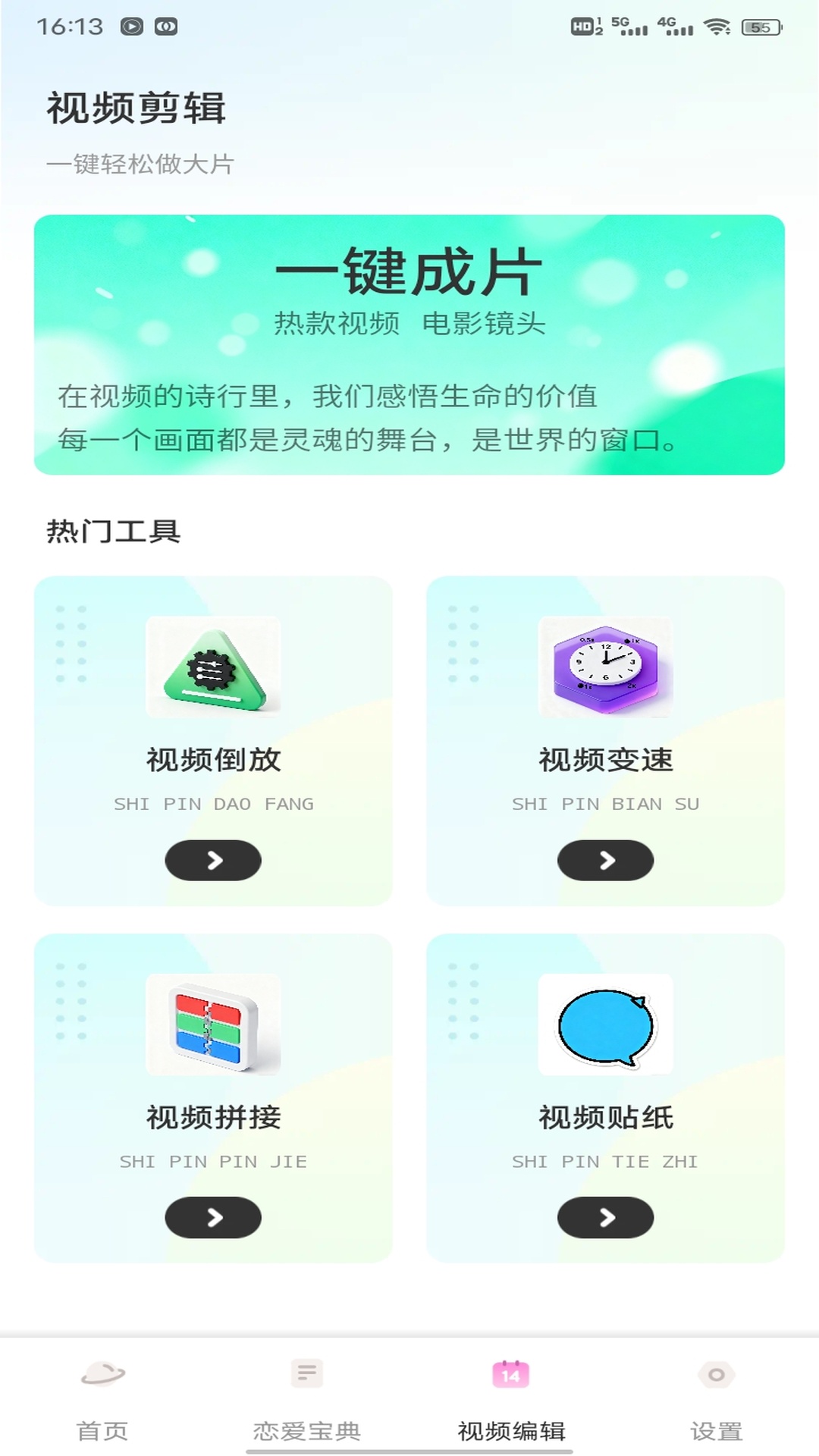Image resolution: width=819 pixels, height=1456 pixels.
Task: Open the 一键成片 green banner
Action: click(409, 345)
